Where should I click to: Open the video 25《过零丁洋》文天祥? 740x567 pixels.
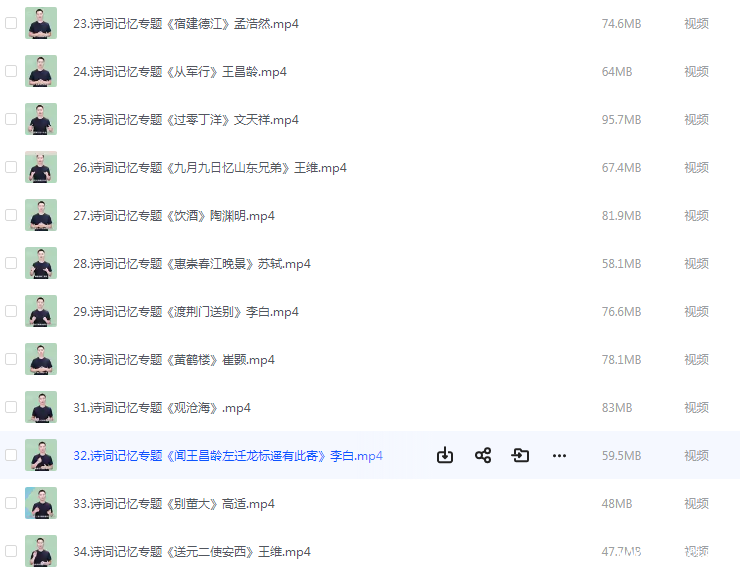pyautogui.click(x=185, y=120)
